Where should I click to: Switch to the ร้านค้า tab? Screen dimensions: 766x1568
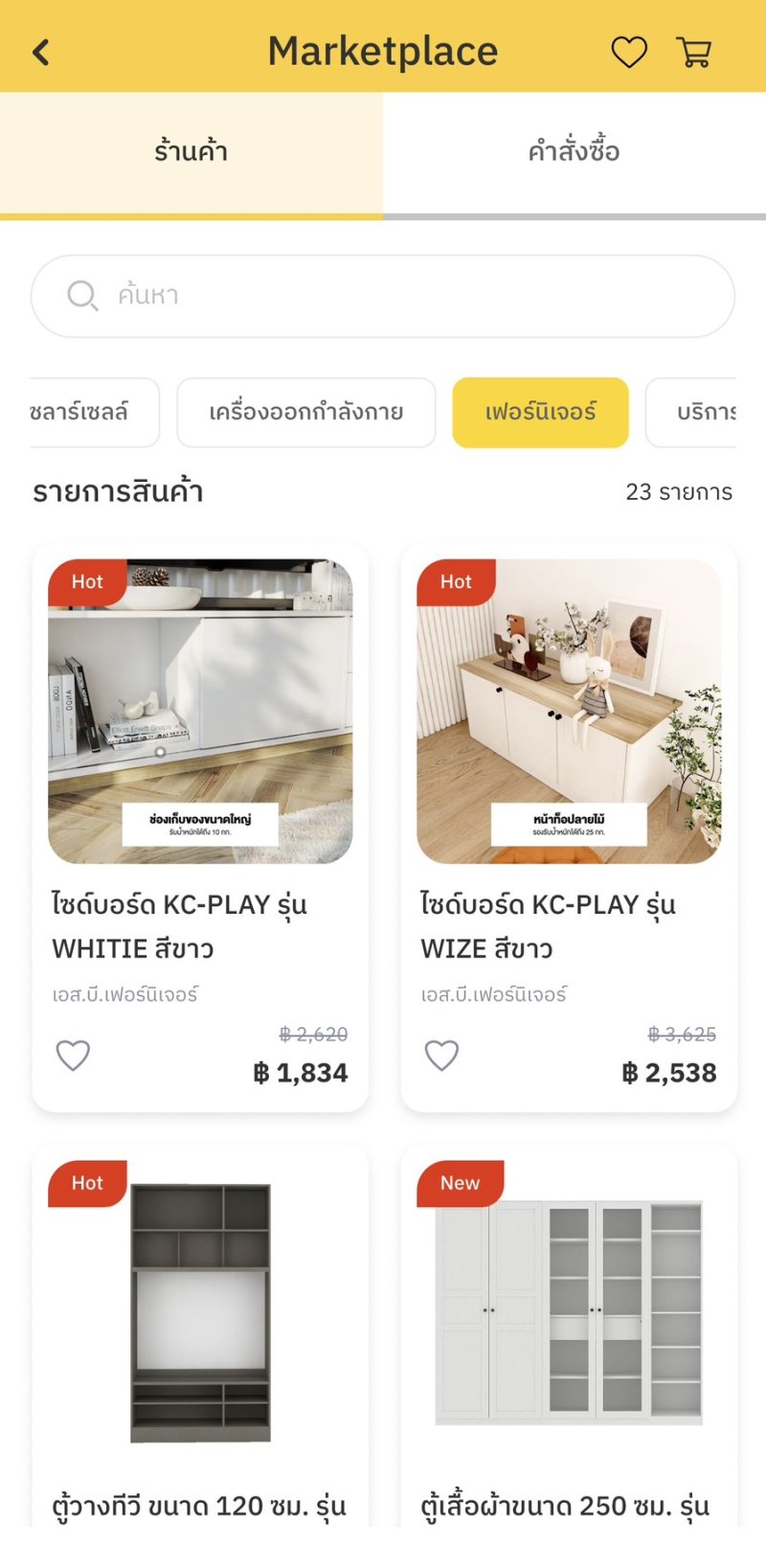click(x=191, y=153)
